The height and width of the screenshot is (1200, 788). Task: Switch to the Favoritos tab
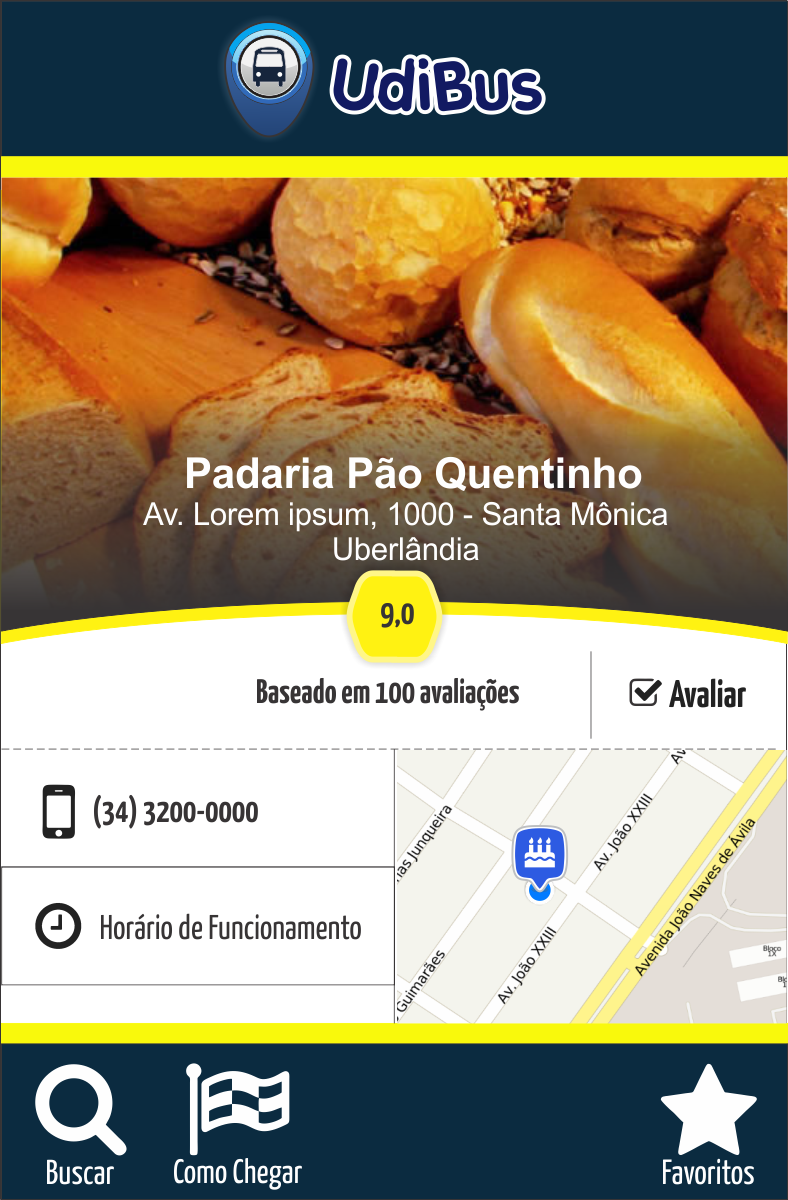coord(708,1125)
